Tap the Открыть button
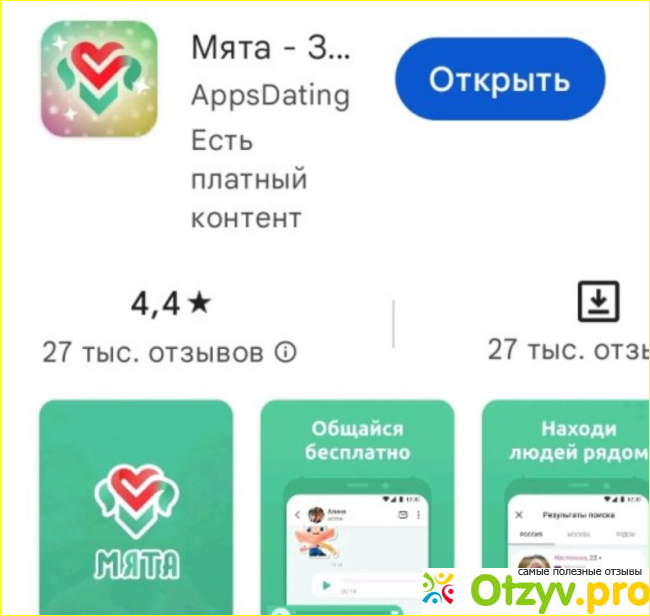The image size is (650, 616). click(x=499, y=80)
